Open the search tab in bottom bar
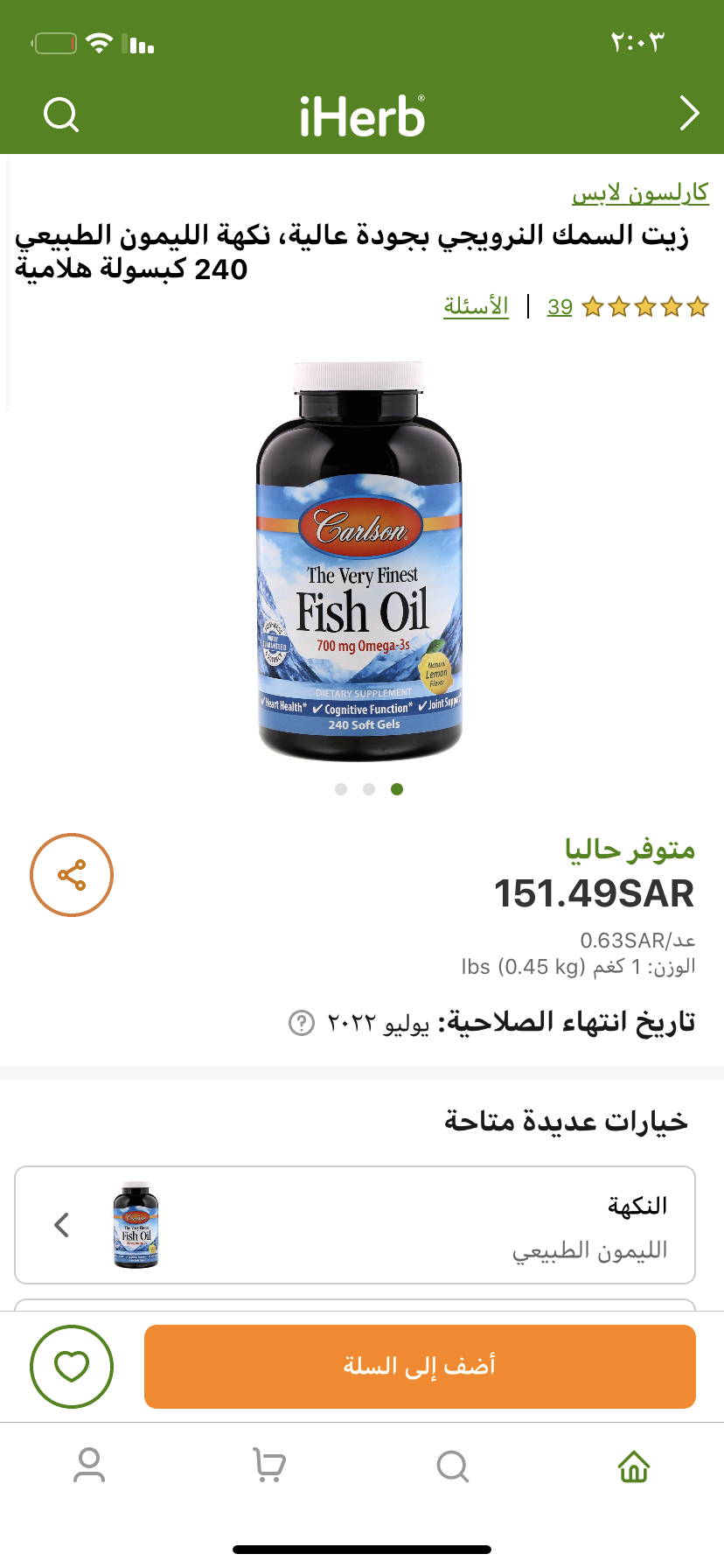724x1568 pixels. tap(453, 1466)
